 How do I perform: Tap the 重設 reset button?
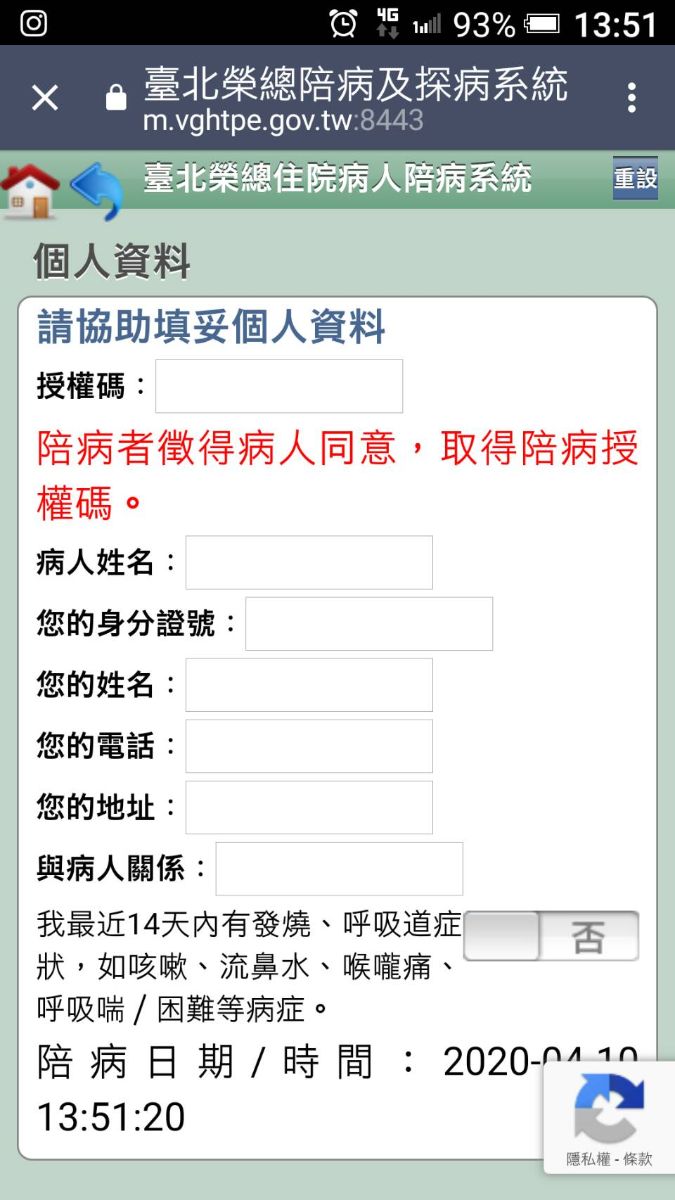pyautogui.click(x=635, y=179)
